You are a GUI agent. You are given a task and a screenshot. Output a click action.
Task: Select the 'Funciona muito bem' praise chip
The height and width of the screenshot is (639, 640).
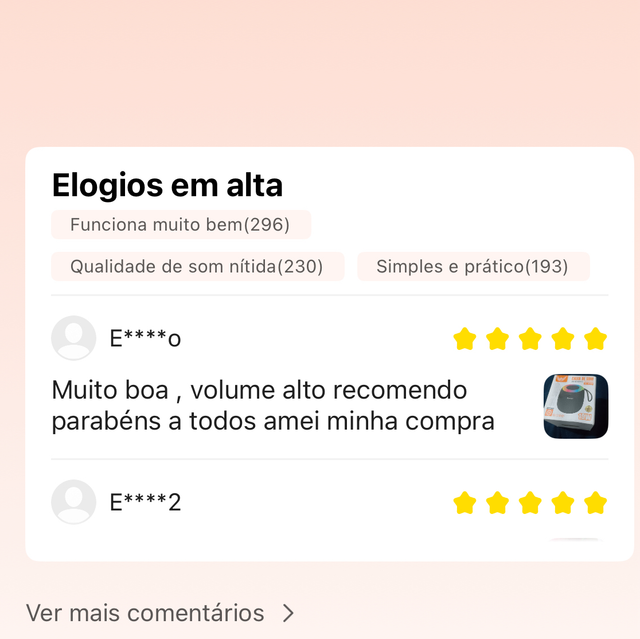click(x=180, y=225)
